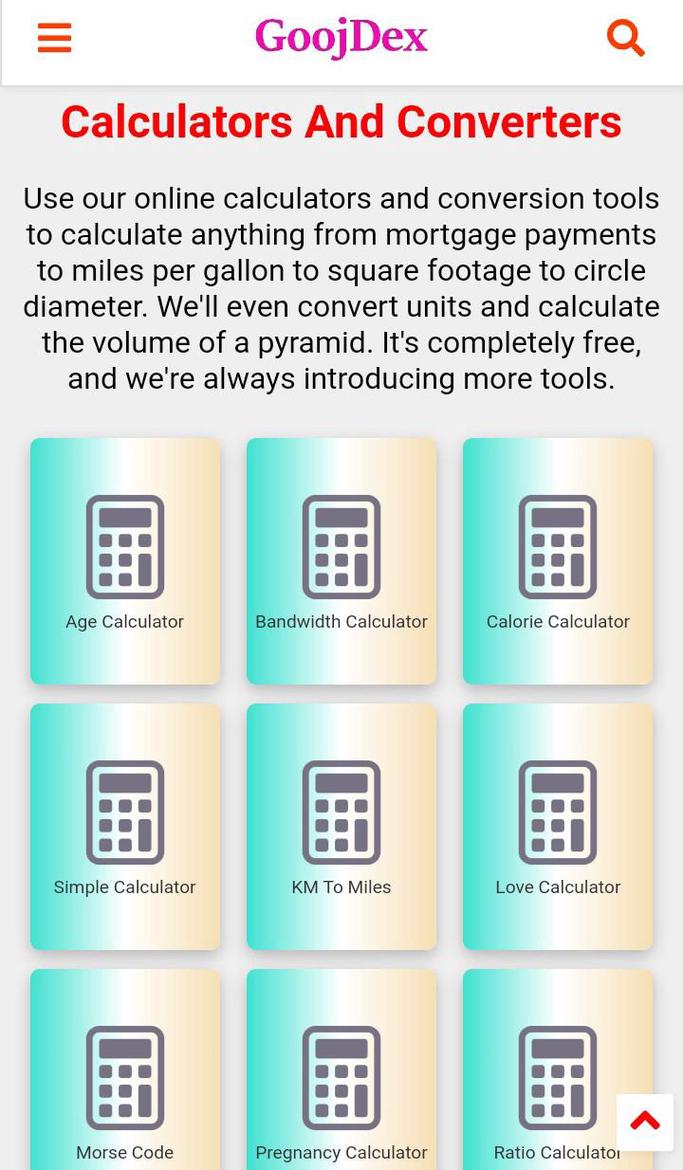This screenshot has height=1170, width=683.
Task: Launch the Simple Calculator
Action: point(125,826)
